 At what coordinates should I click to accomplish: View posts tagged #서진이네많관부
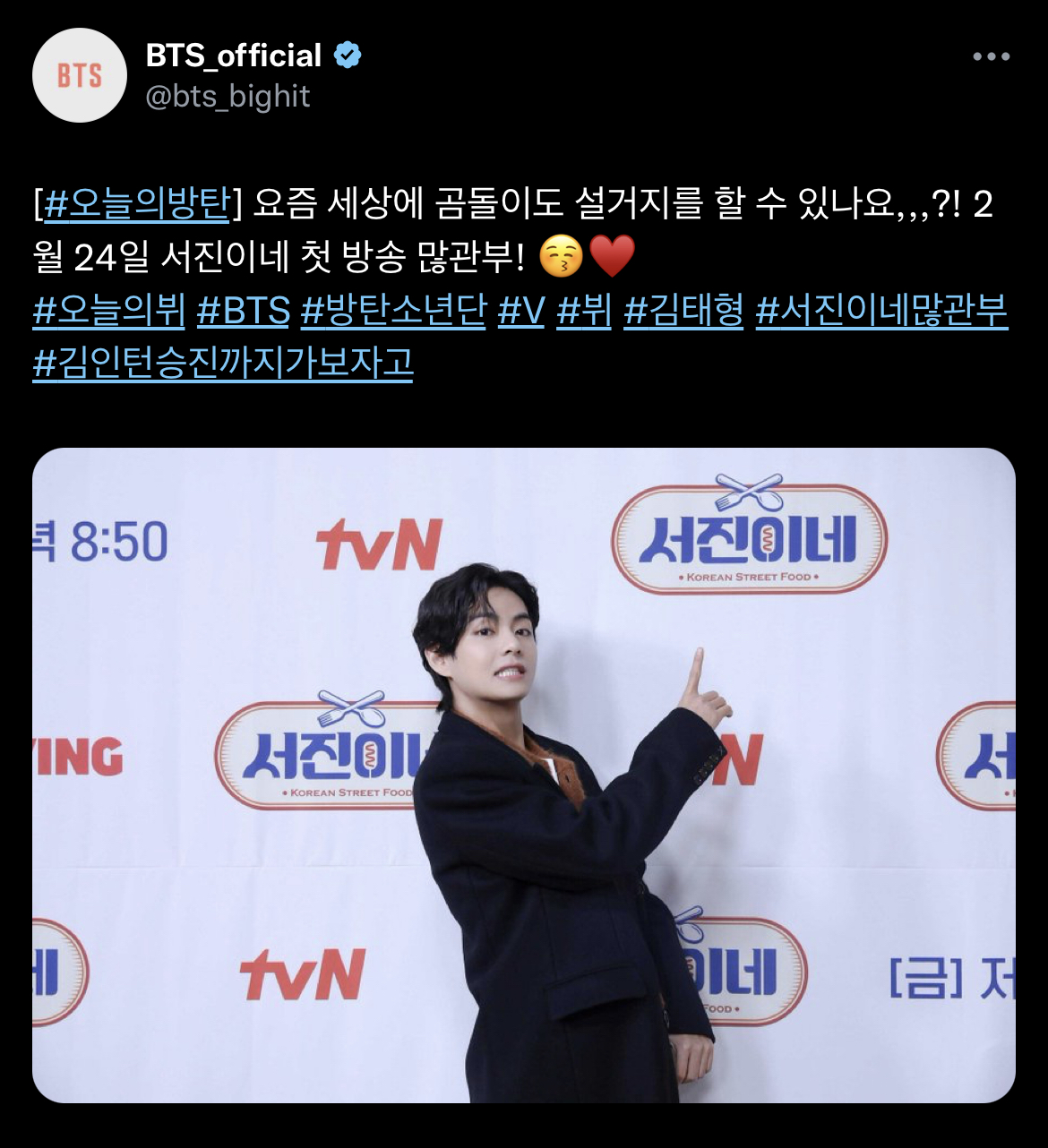coord(881,311)
